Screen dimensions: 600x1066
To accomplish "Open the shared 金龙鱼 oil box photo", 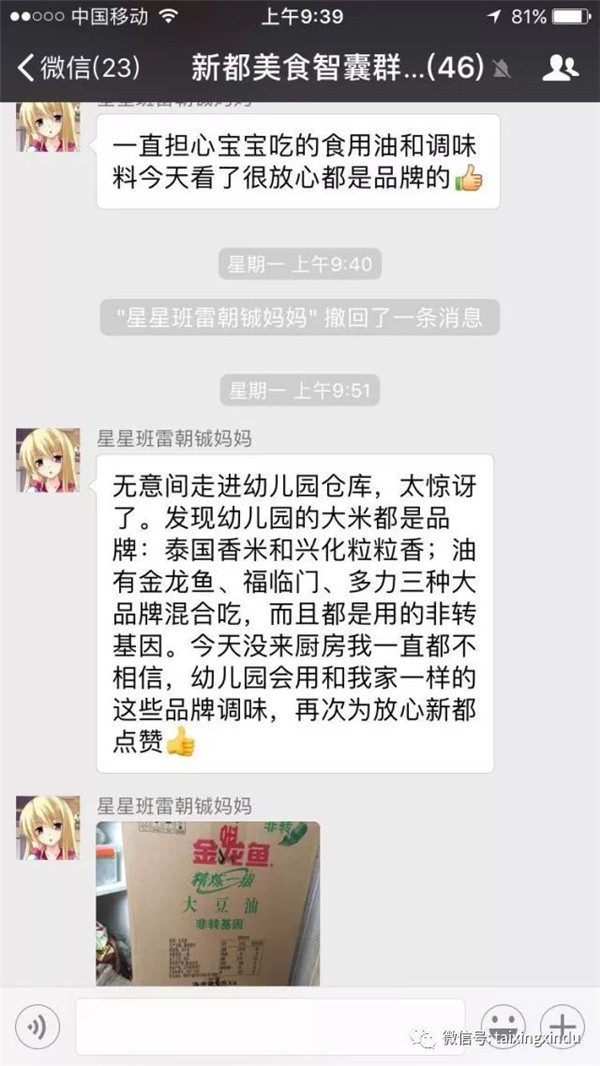I will pyautogui.click(x=208, y=902).
